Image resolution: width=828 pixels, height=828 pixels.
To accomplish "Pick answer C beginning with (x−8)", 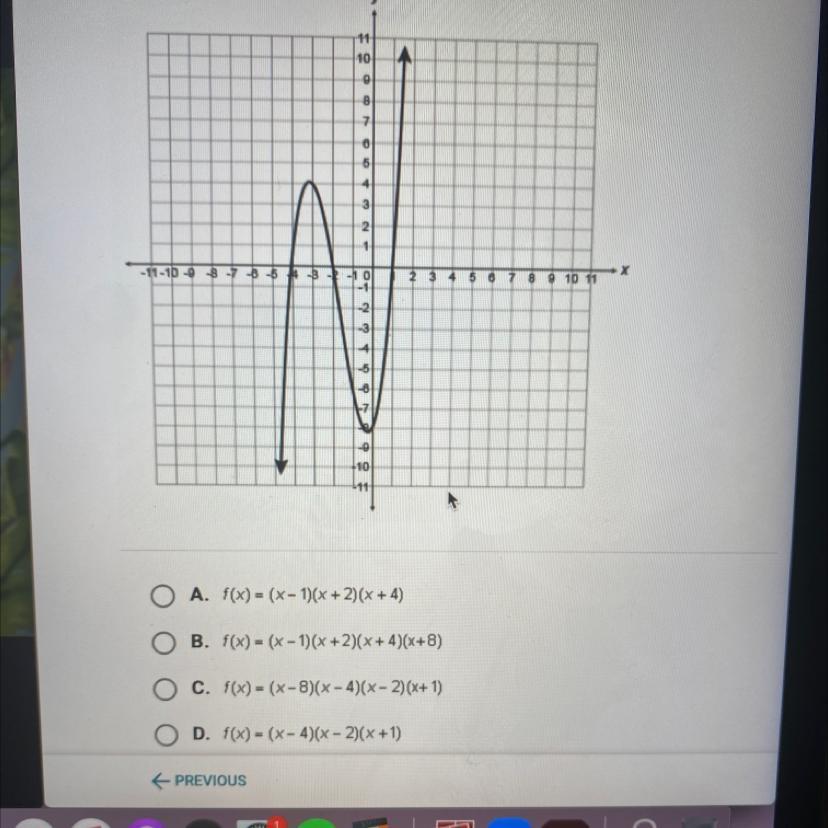I will pyautogui.click(x=165, y=689).
